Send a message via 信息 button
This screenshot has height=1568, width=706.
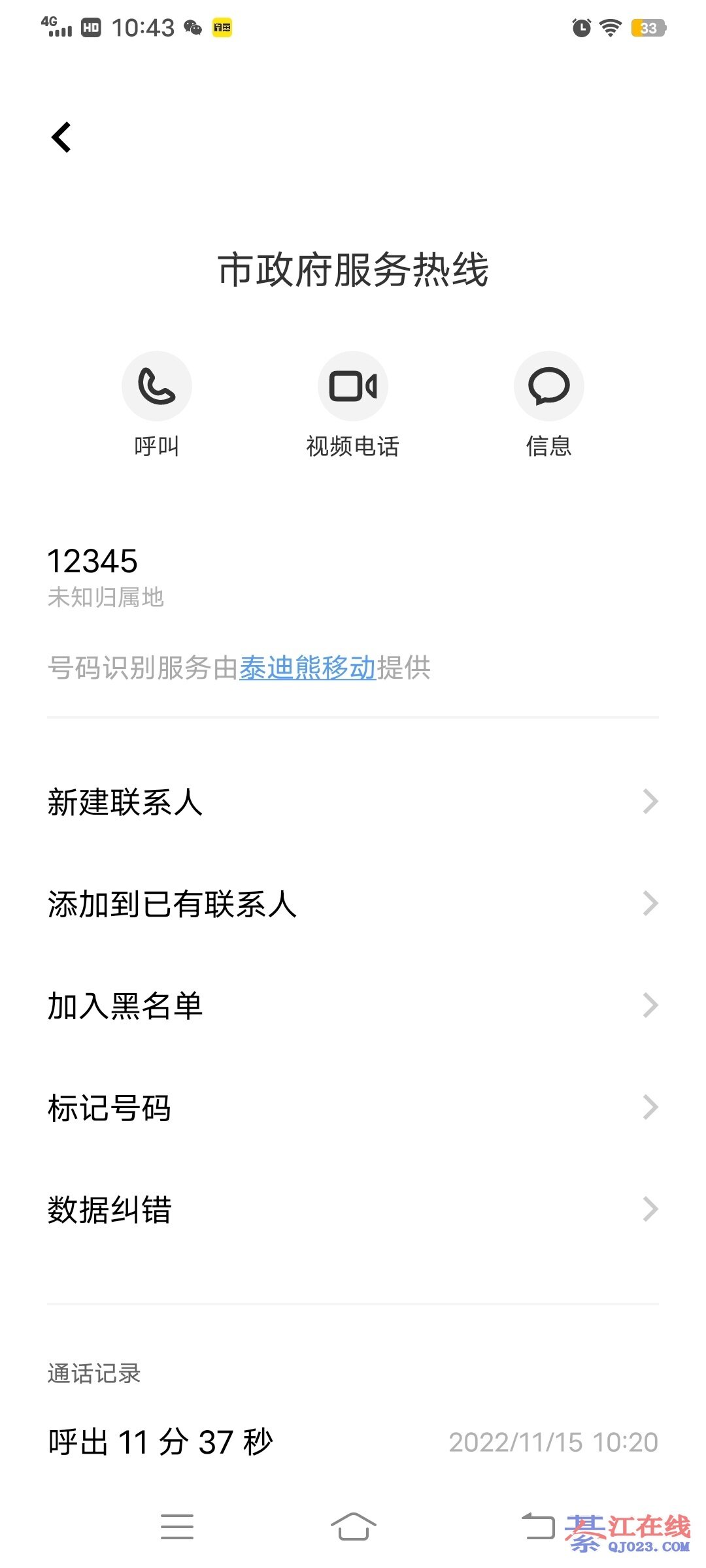click(x=548, y=386)
